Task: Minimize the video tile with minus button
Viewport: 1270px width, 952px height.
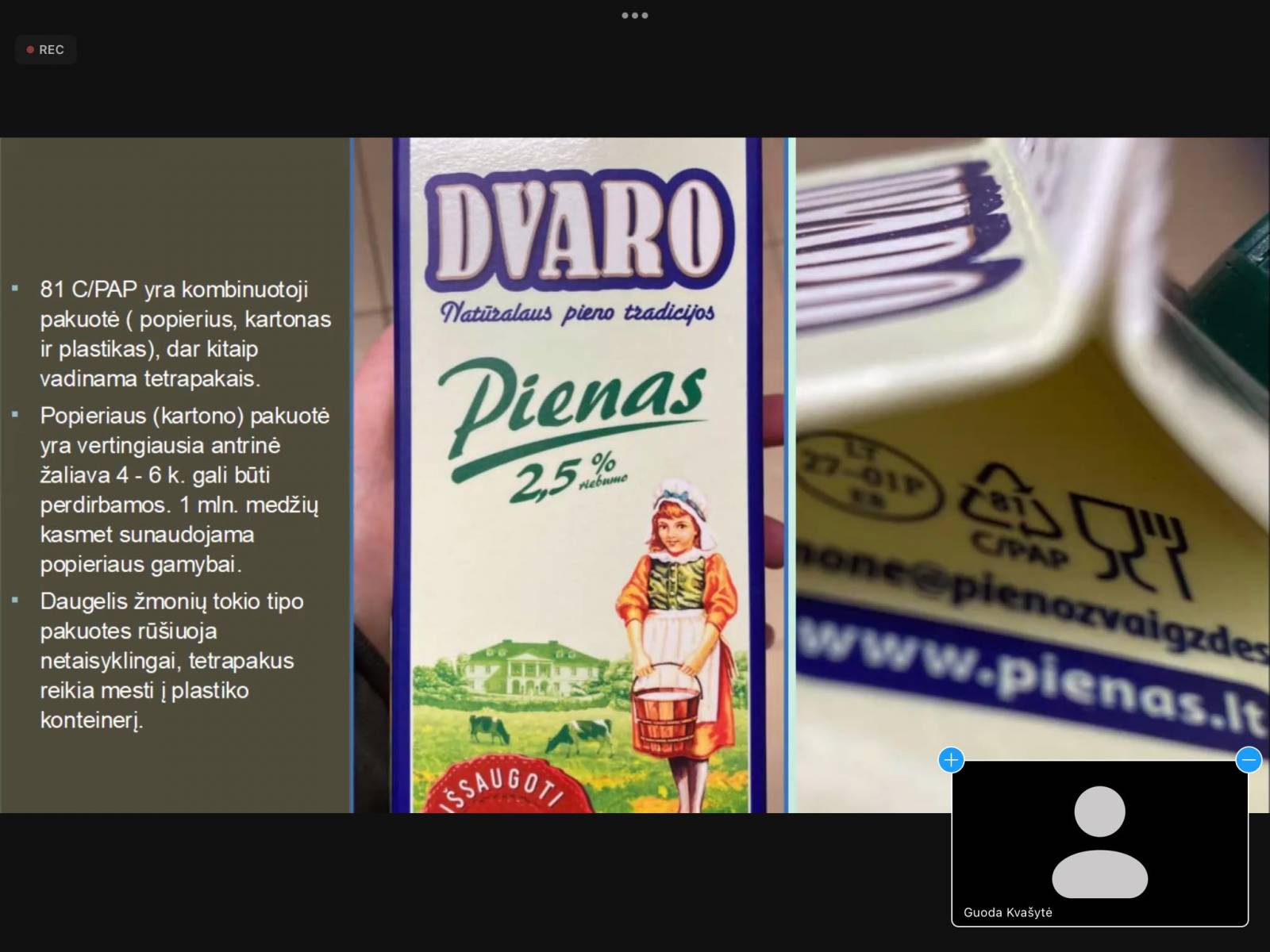Action: [x=1249, y=760]
